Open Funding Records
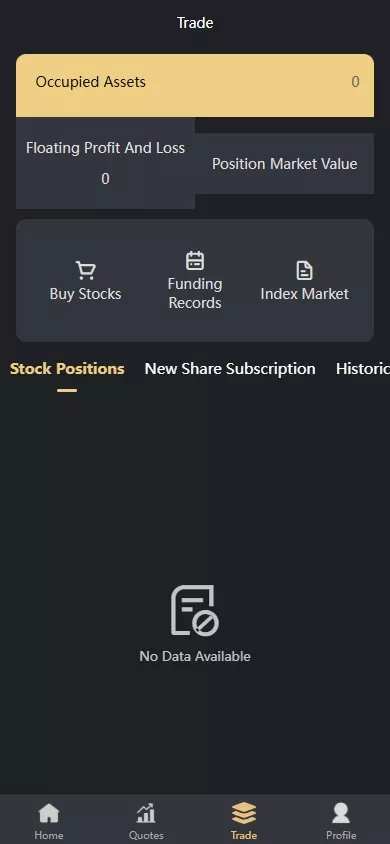Image resolution: width=390 pixels, height=844 pixels. (x=195, y=280)
